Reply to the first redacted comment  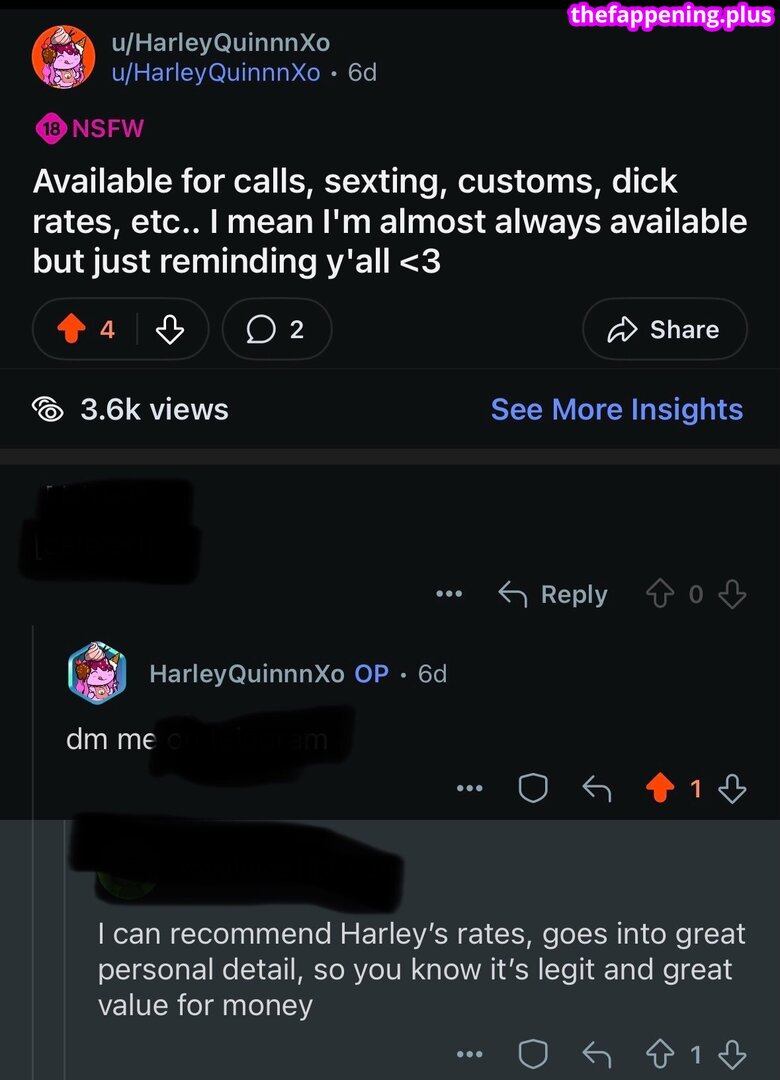point(553,594)
